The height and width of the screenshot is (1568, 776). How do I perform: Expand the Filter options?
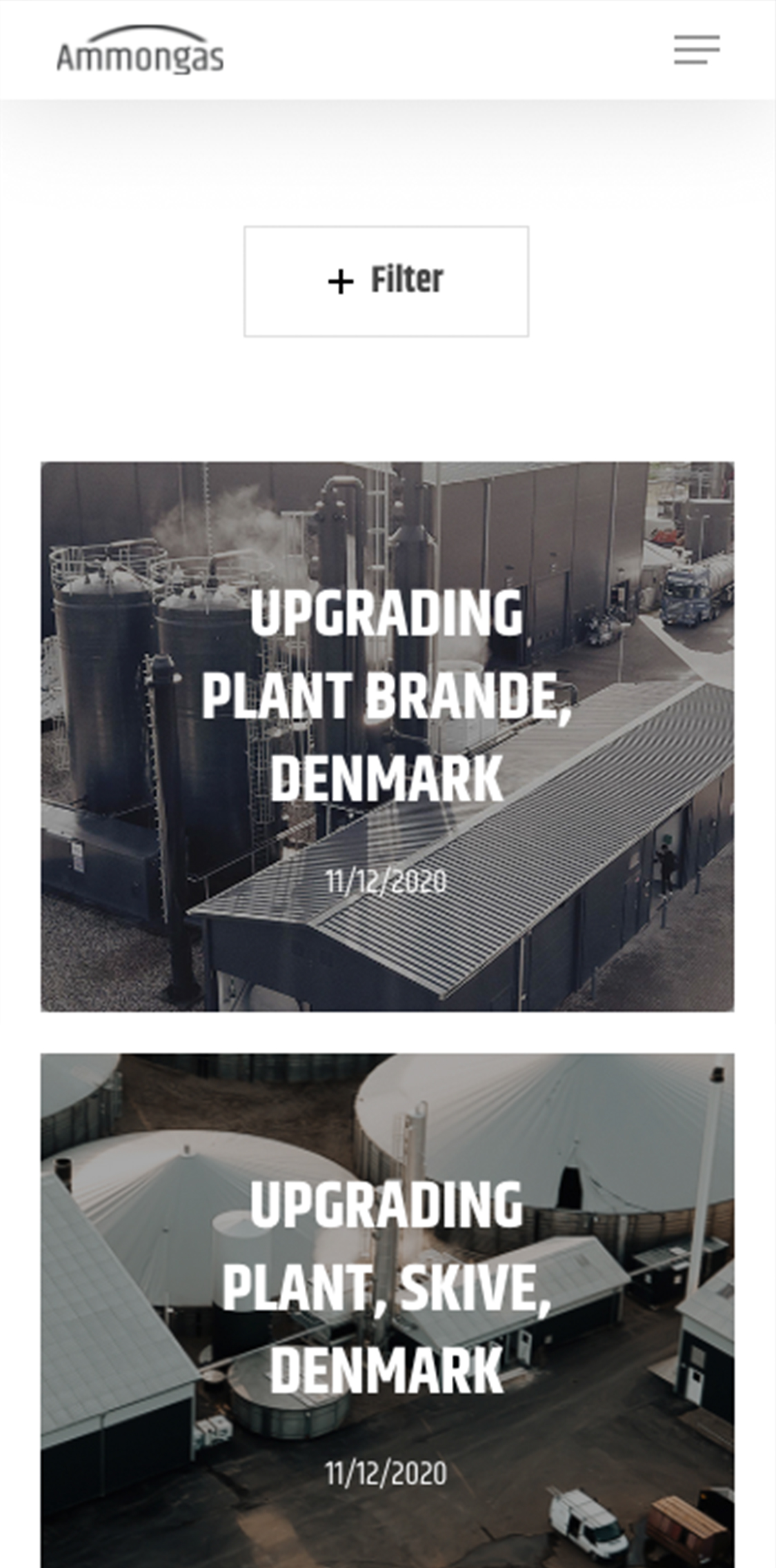[386, 281]
